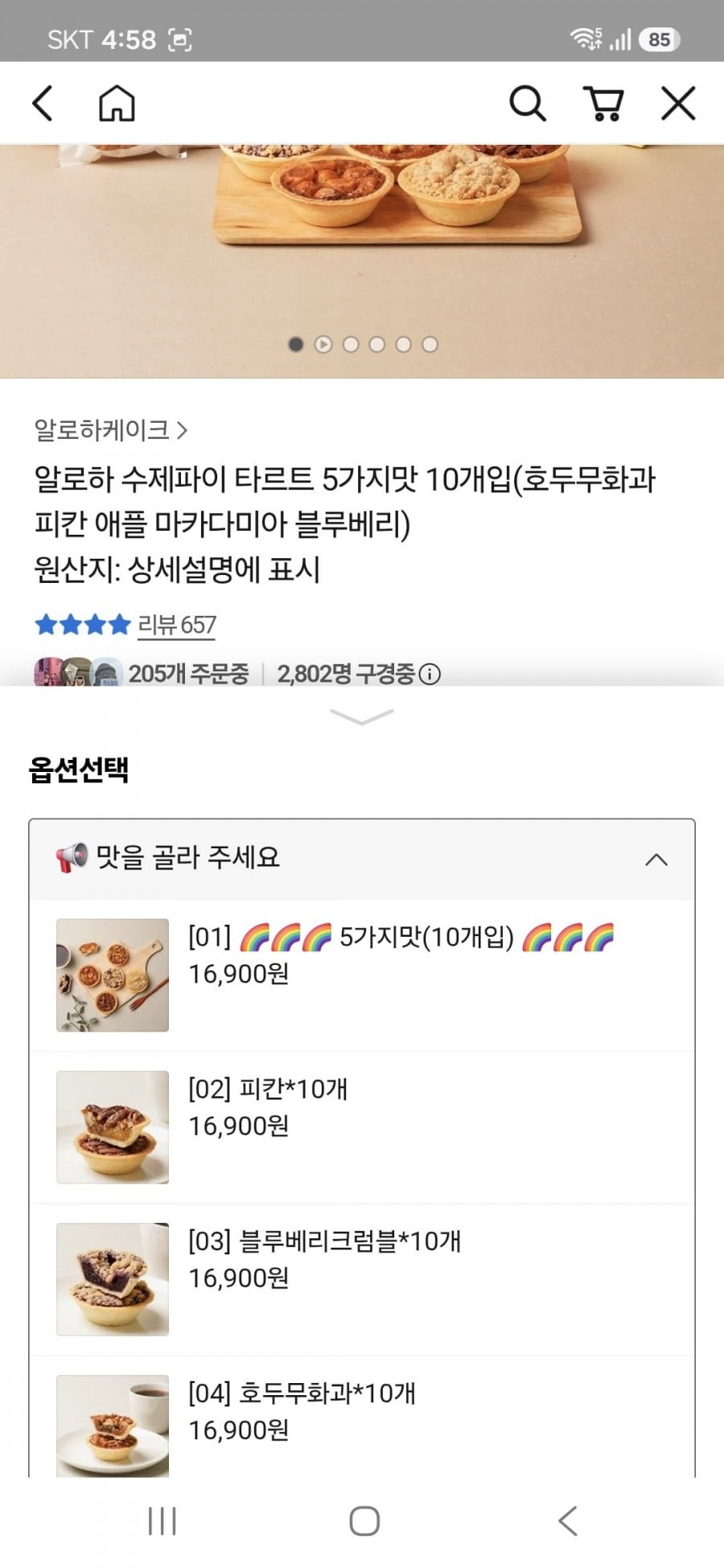The image size is (724, 1568).
Task: Tap the system home button
Action: 364,1521
